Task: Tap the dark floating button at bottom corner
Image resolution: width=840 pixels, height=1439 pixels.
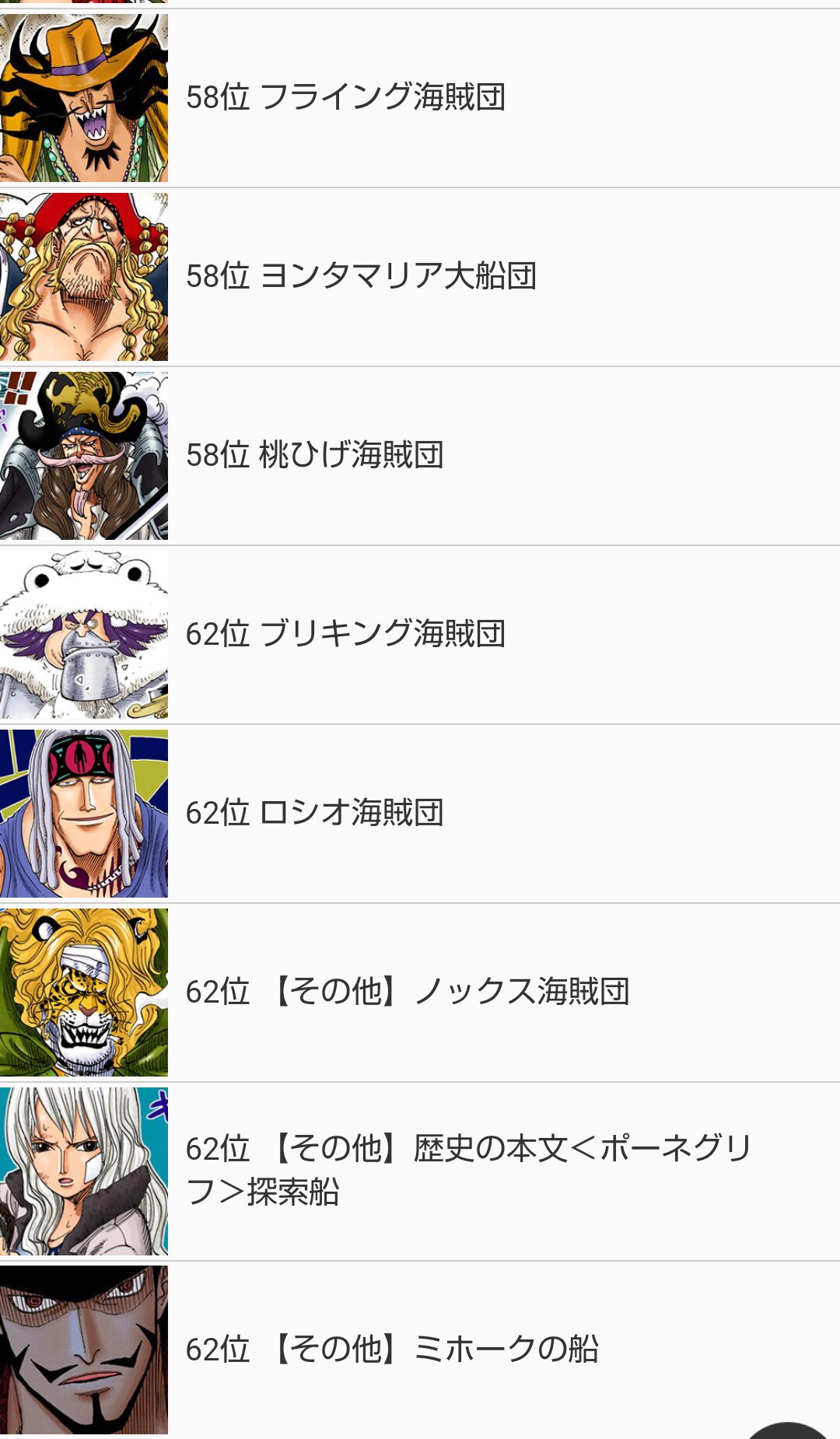Action: coord(789,1430)
